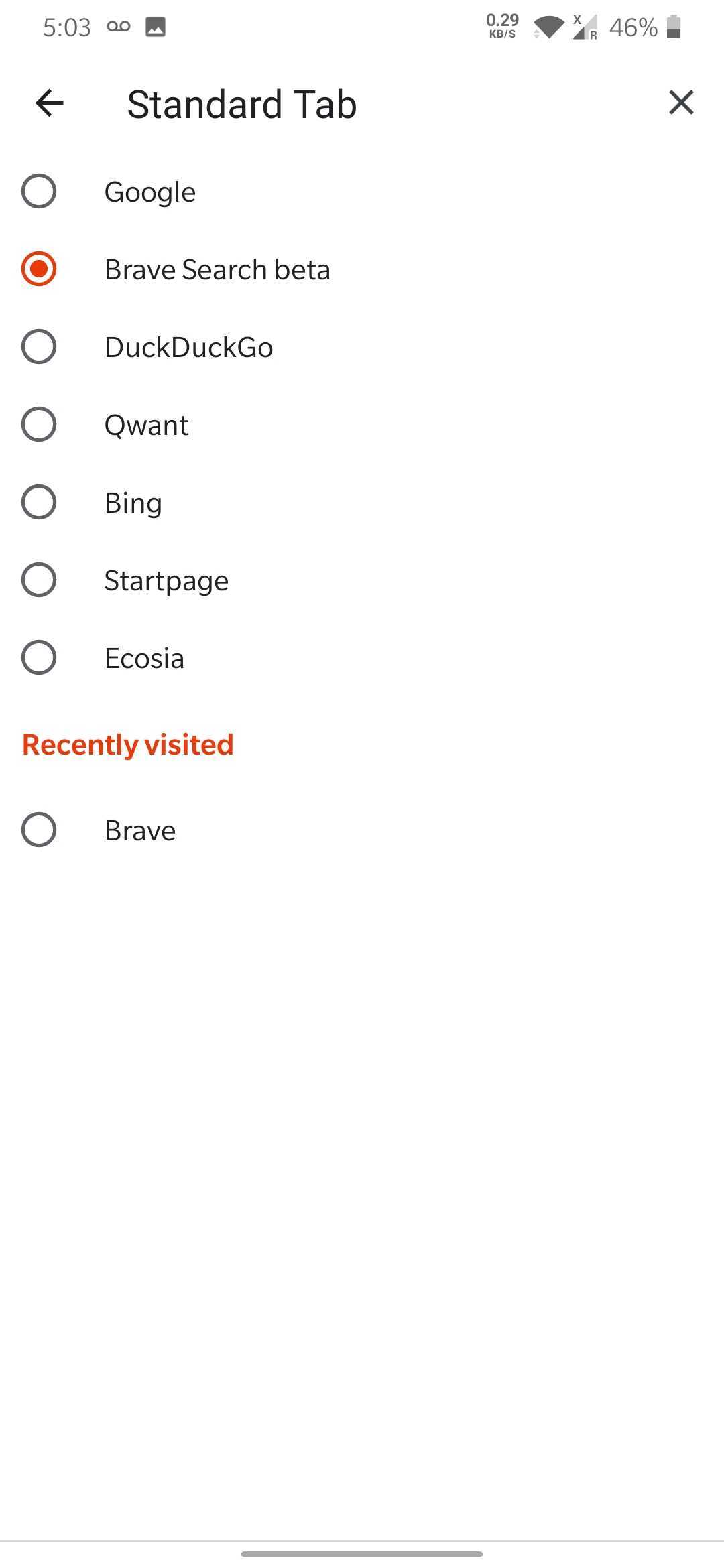Tap the Standard Tab title
The image size is (724, 1568).
click(x=240, y=104)
